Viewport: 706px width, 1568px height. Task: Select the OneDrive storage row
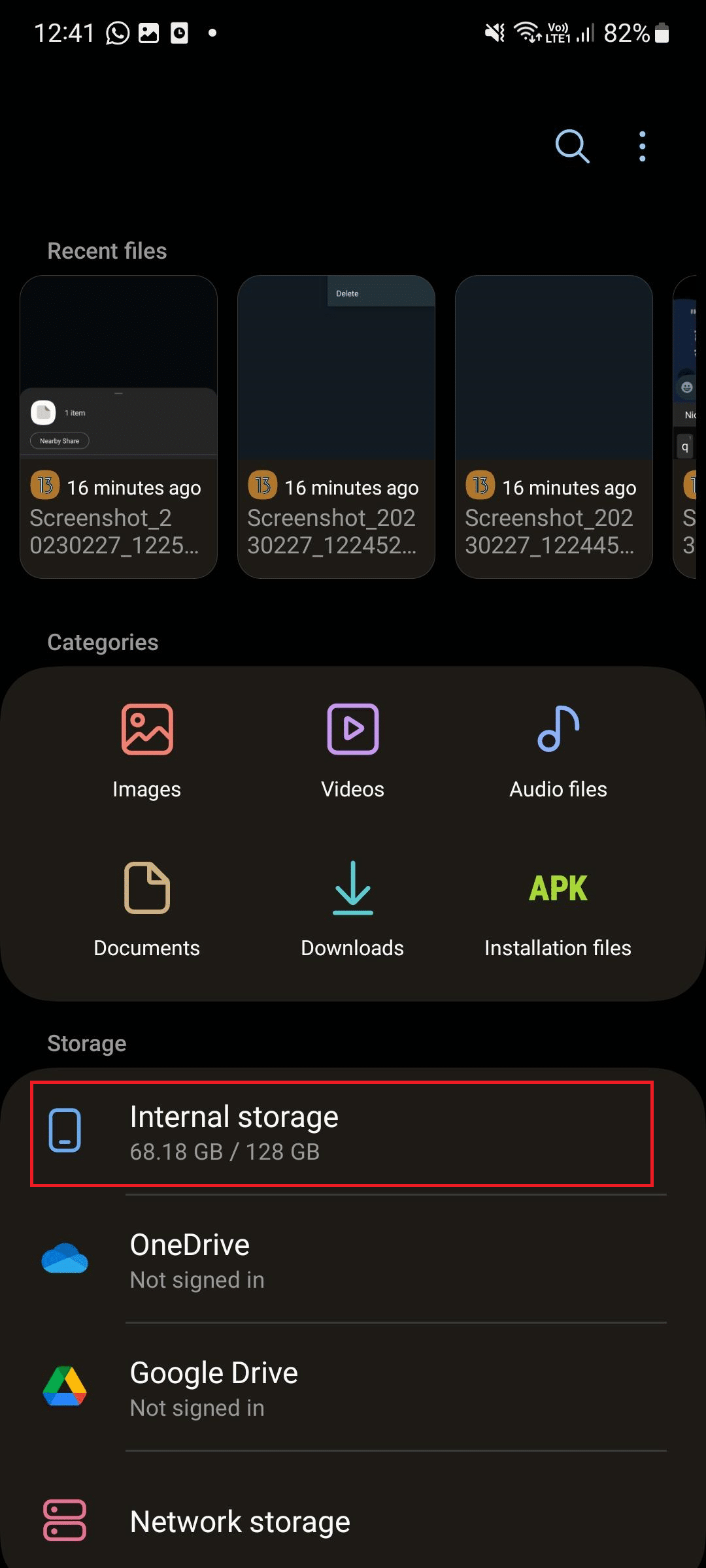(x=353, y=1260)
